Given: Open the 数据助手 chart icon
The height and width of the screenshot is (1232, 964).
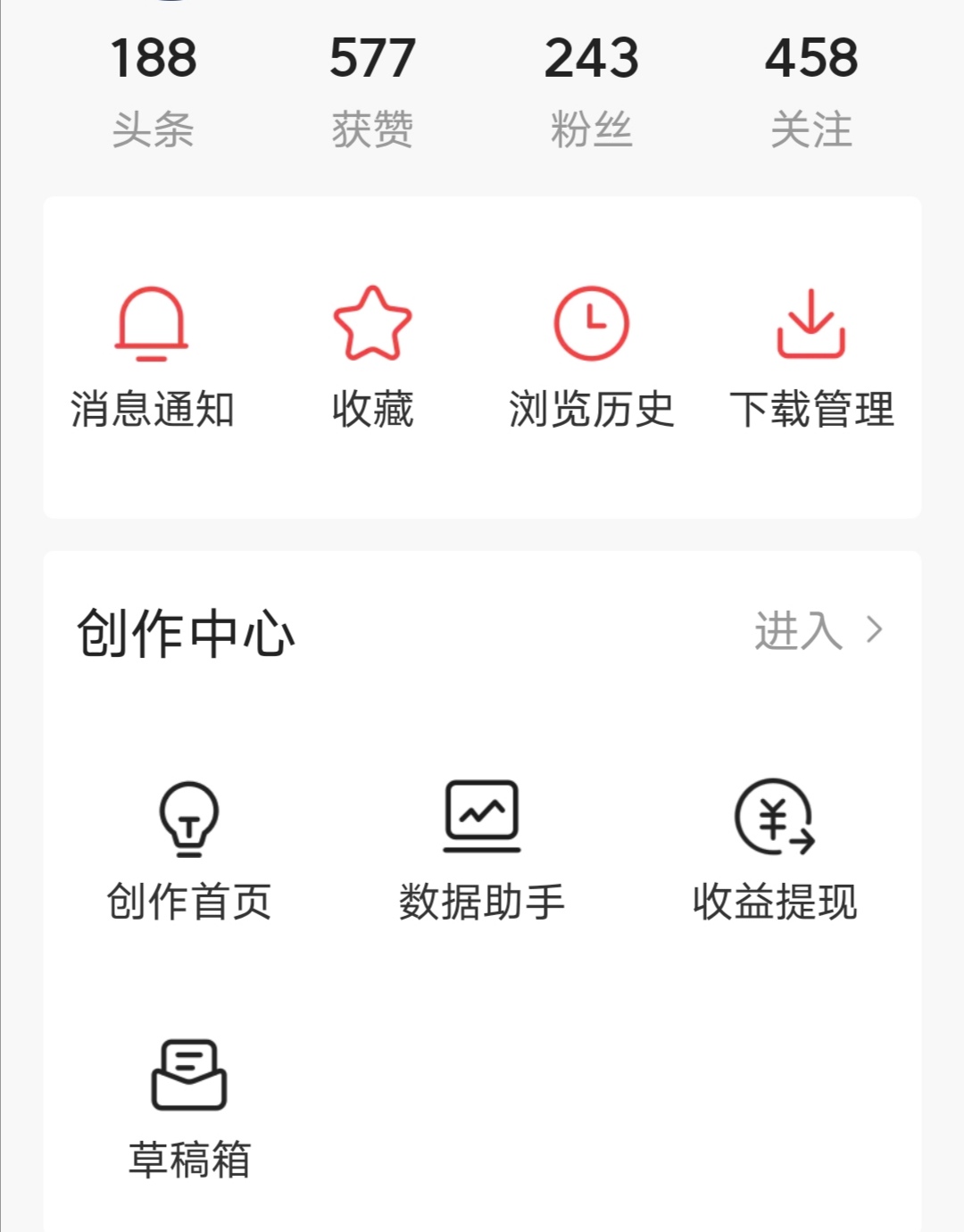Looking at the screenshot, I should [x=481, y=818].
